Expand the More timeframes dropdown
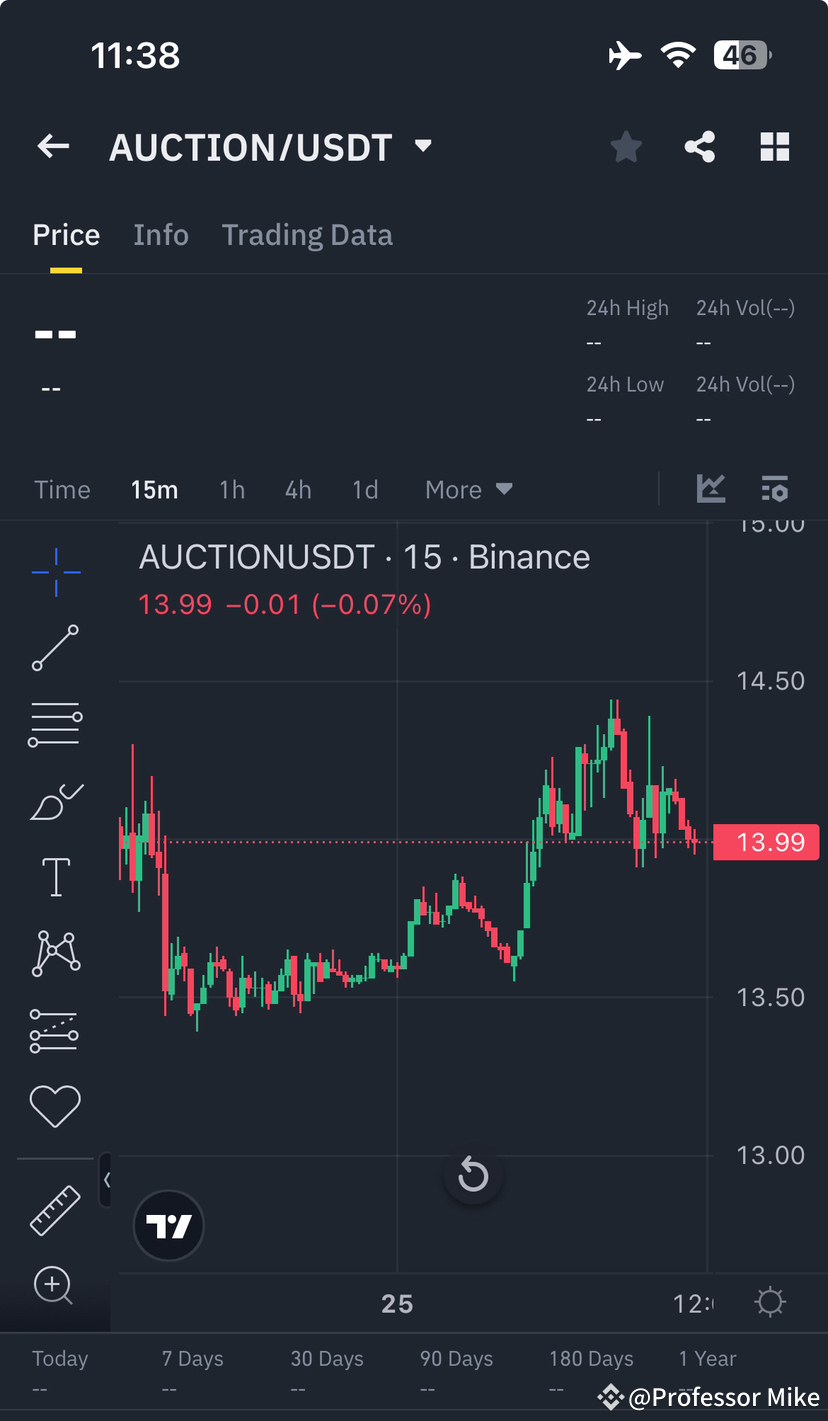Image resolution: width=828 pixels, height=1421 pixels. click(468, 489)
